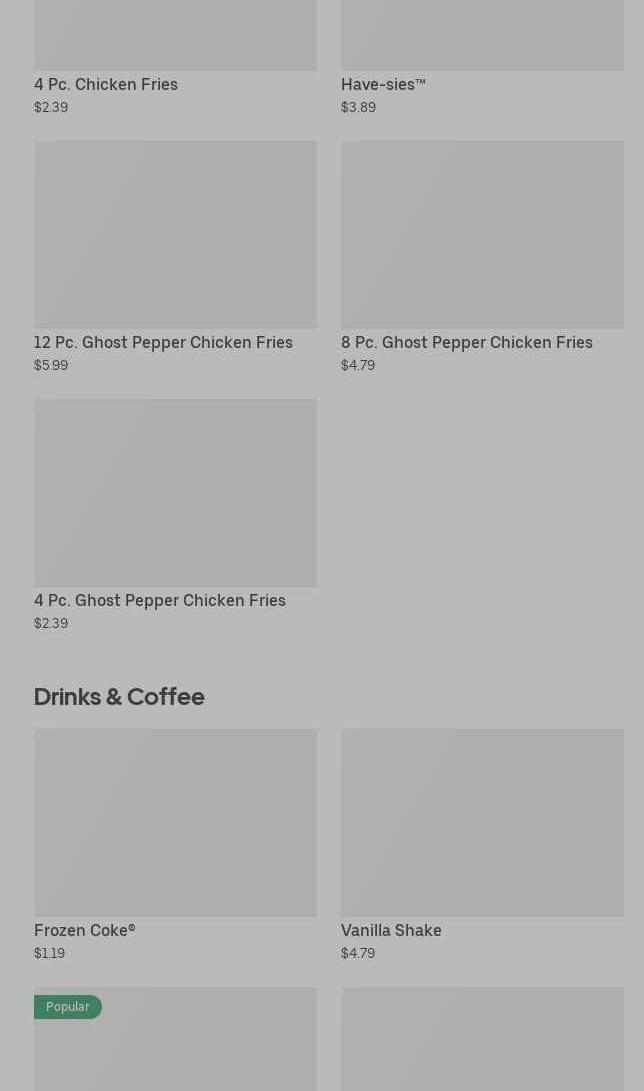Open the 4 Pc. Chicken Fries item
This screenshot has width=644, height=1091.
click(x=175, y=58)
